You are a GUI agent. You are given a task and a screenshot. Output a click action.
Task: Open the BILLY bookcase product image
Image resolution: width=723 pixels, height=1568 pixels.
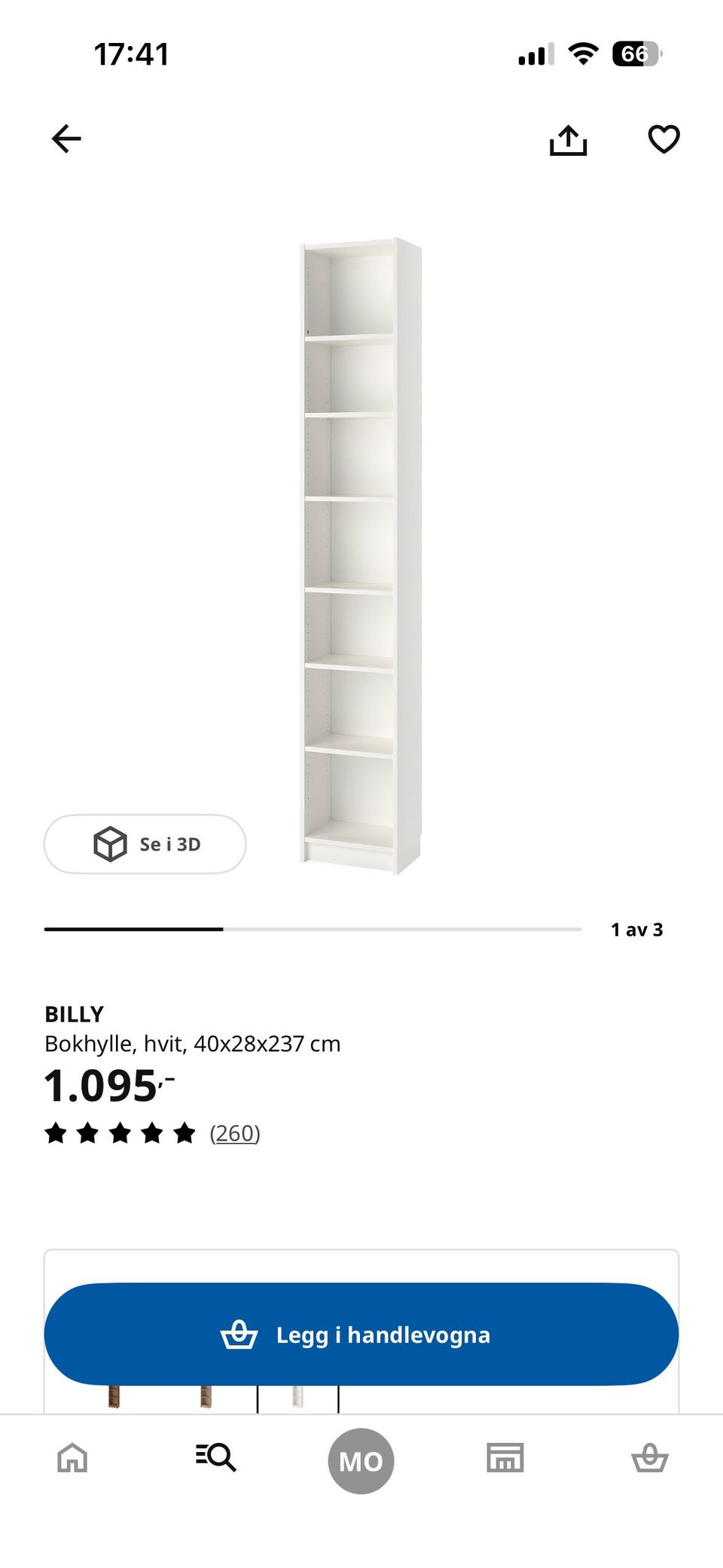[x=361, y=556]
